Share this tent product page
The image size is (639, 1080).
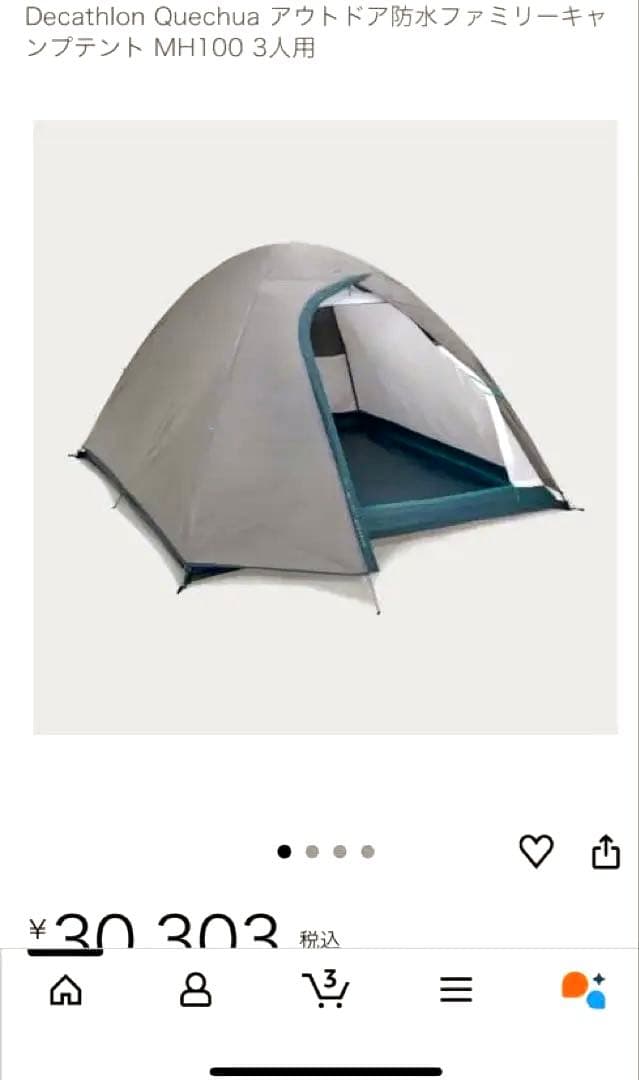(606, 852)
